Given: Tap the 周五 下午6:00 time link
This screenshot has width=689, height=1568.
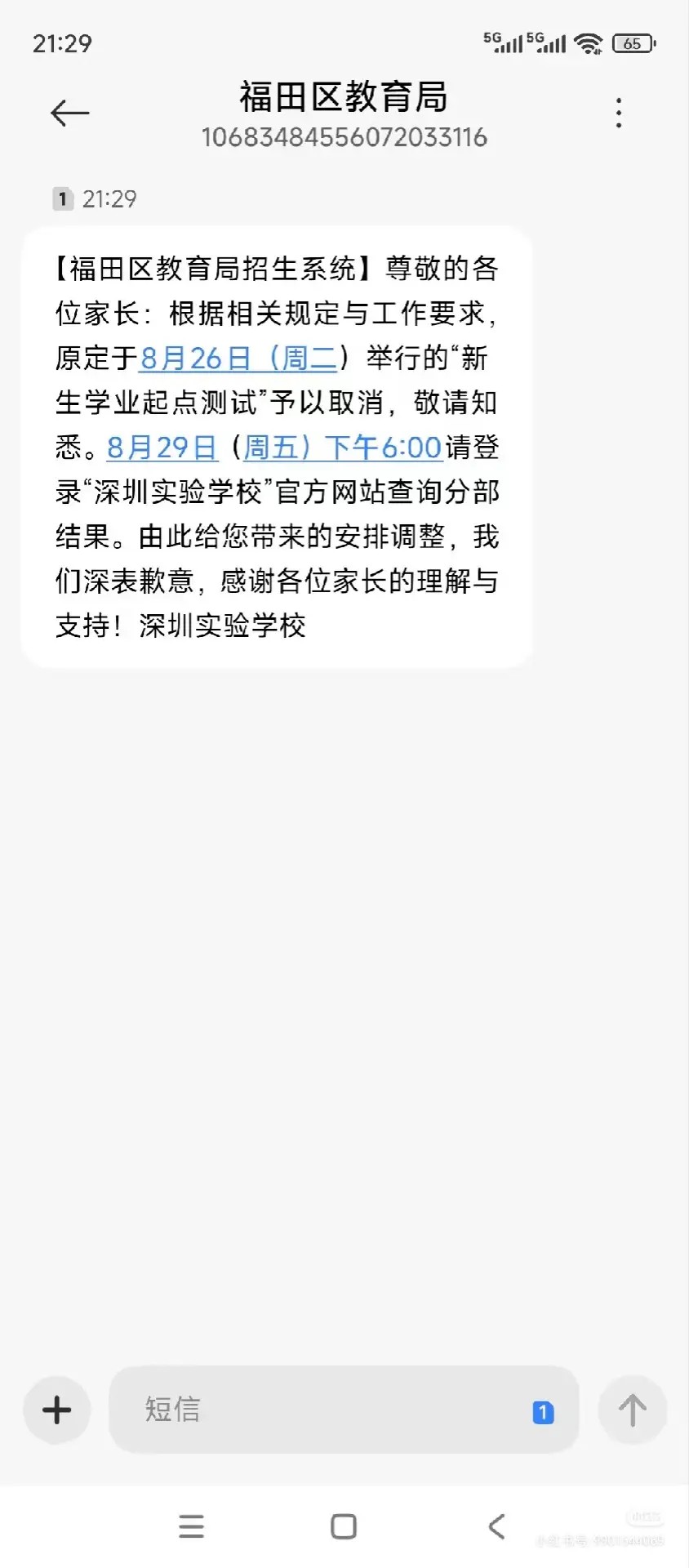Looking at the screenshot, I should [x=343, y=448].
